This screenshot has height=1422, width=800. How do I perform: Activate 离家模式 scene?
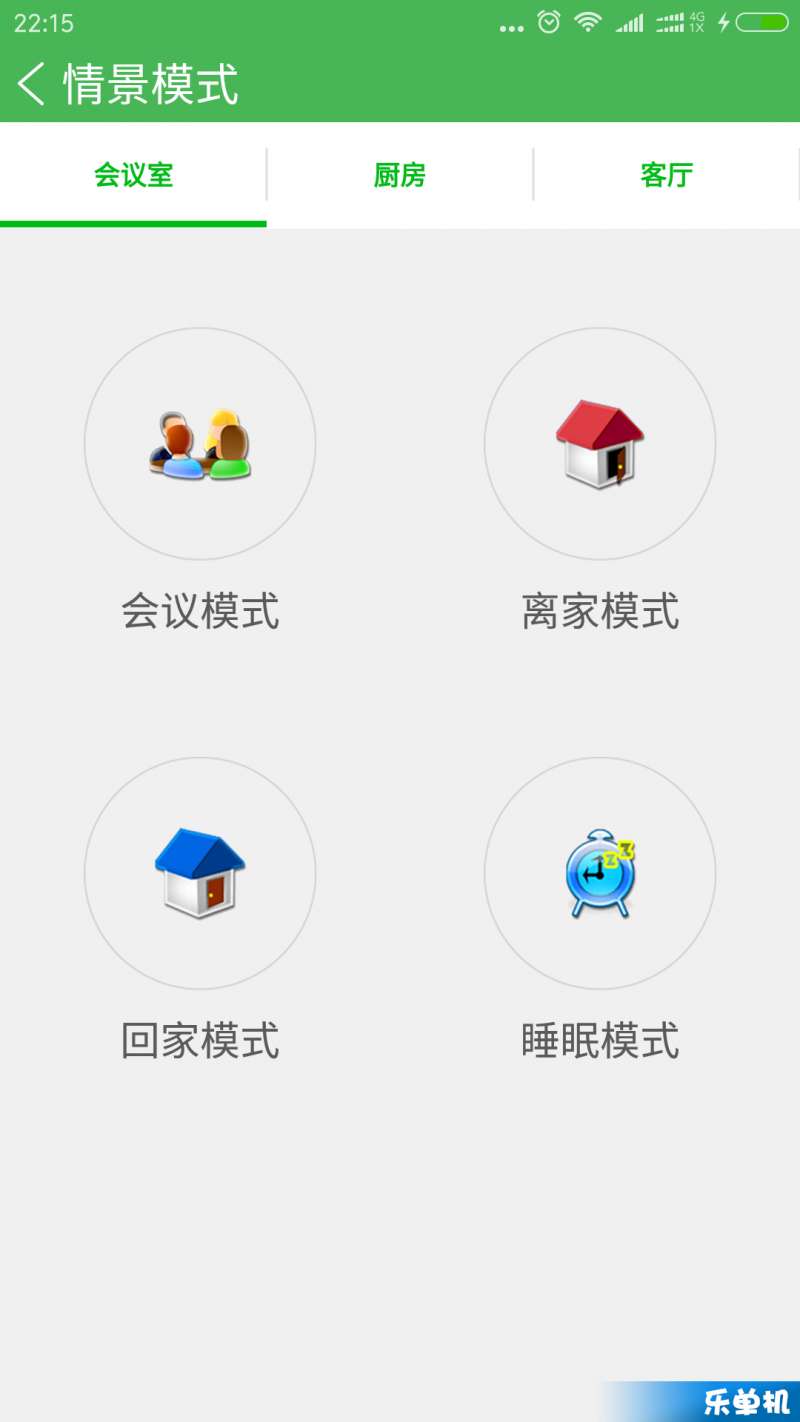(600, 444)
